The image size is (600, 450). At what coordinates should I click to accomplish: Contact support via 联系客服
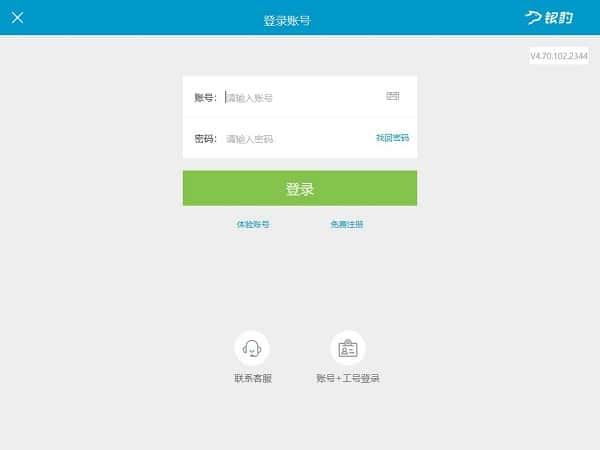(252, 349)
